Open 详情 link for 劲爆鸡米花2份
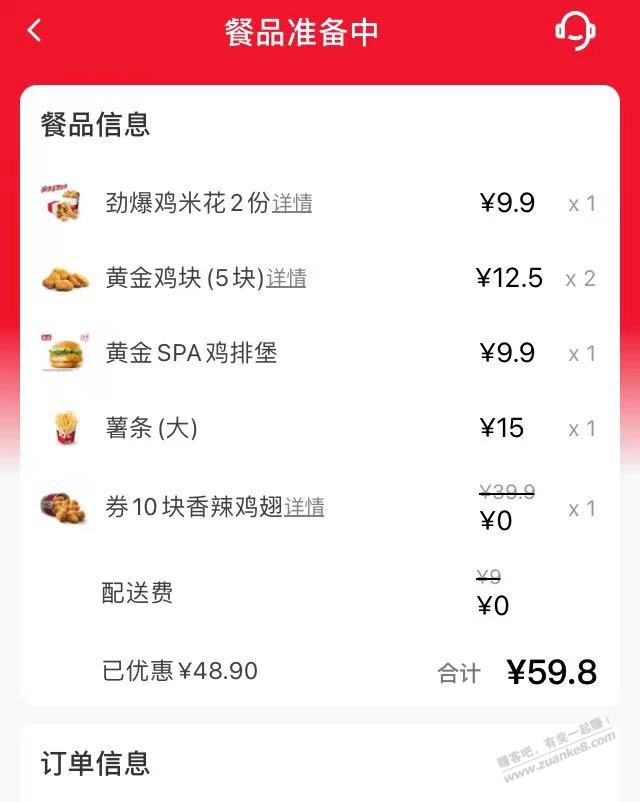Viewport: 640px width, 802px height. [292, 204]
